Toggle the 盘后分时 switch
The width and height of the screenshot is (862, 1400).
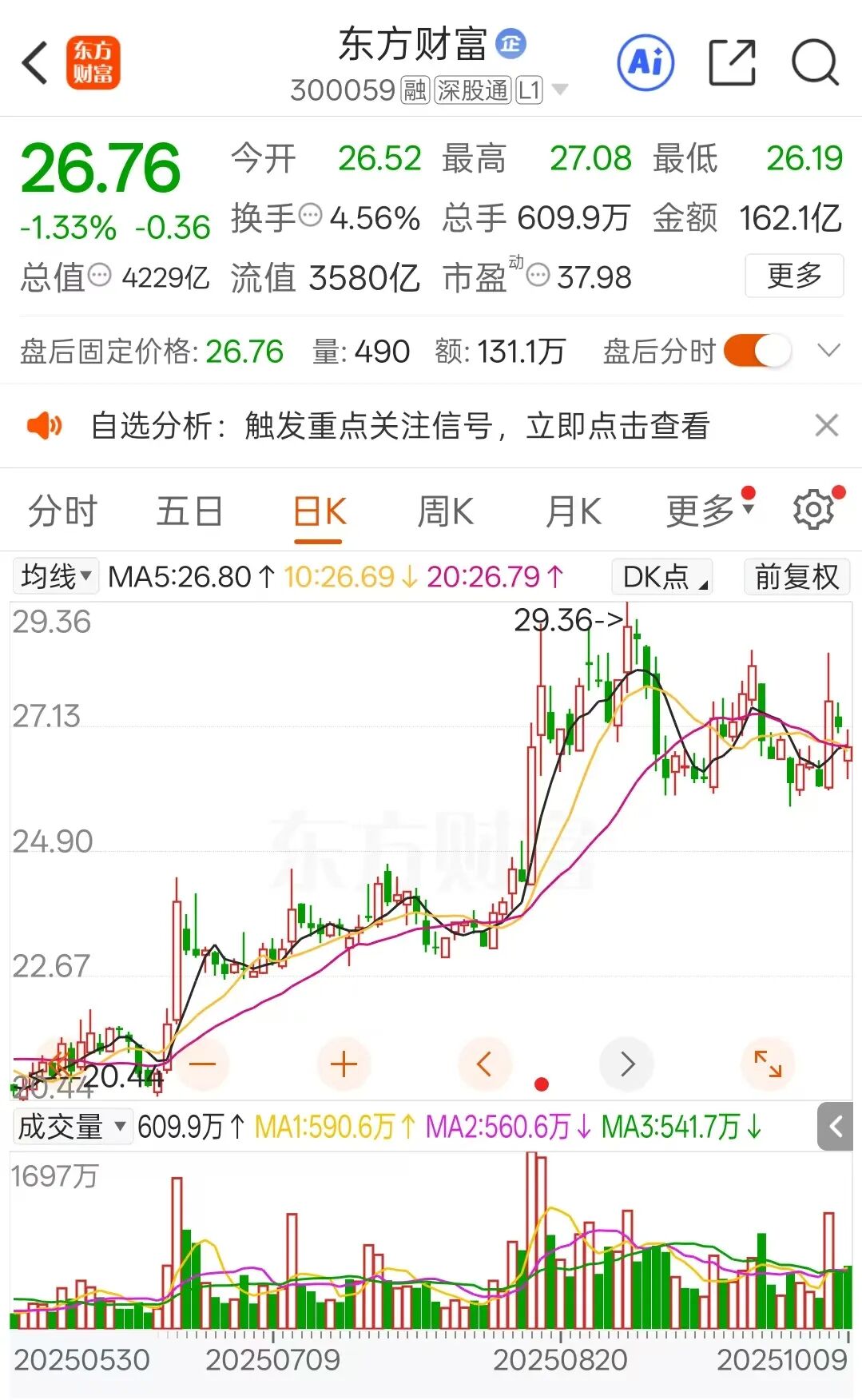pyautogui.click(x=757, y=351)
